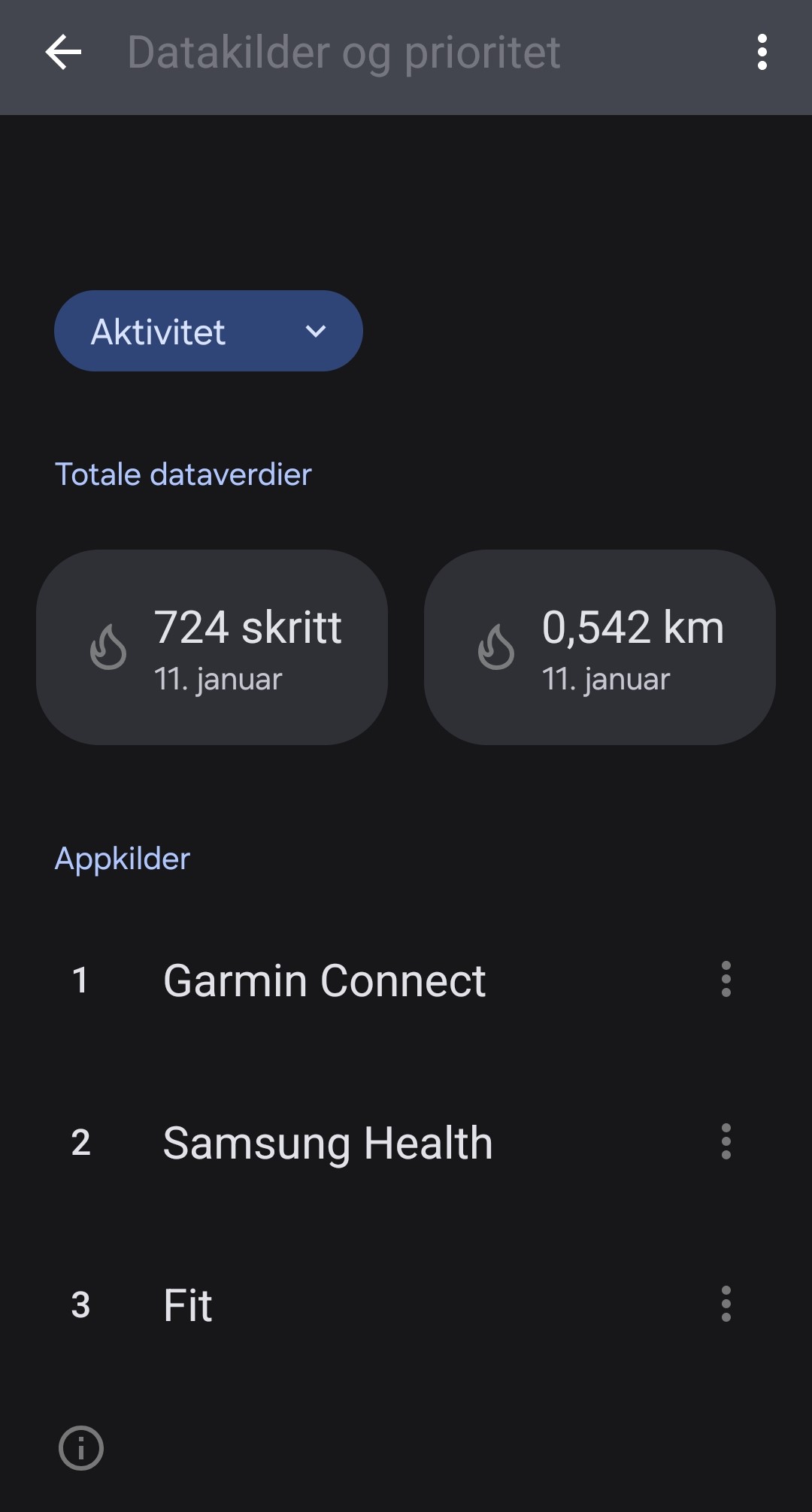This screenshot has width=812, height=1512.
Task: Click the Appkilder section label
Action: [123, 858]
